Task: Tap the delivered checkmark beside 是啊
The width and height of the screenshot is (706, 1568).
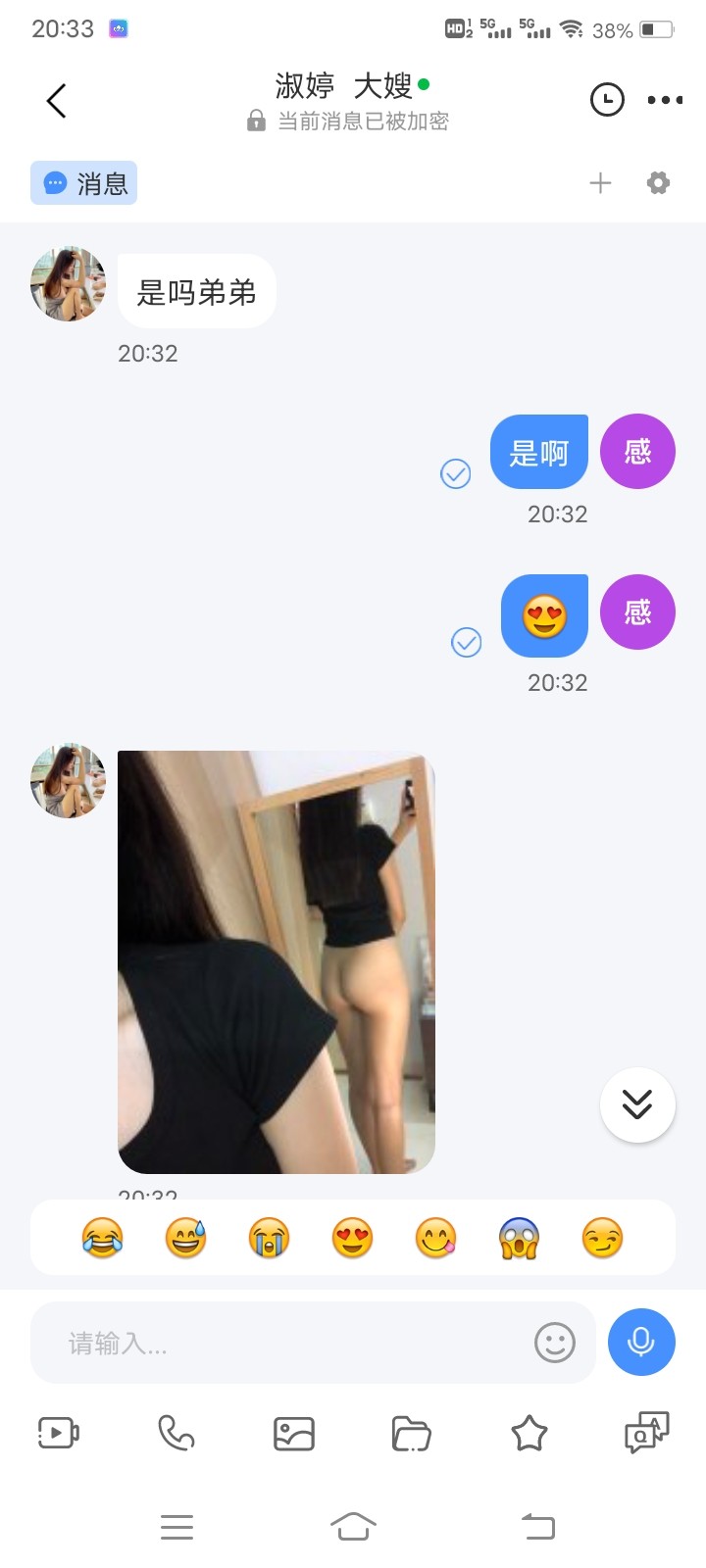Action: pyautogui.click(x=455, y=473)
